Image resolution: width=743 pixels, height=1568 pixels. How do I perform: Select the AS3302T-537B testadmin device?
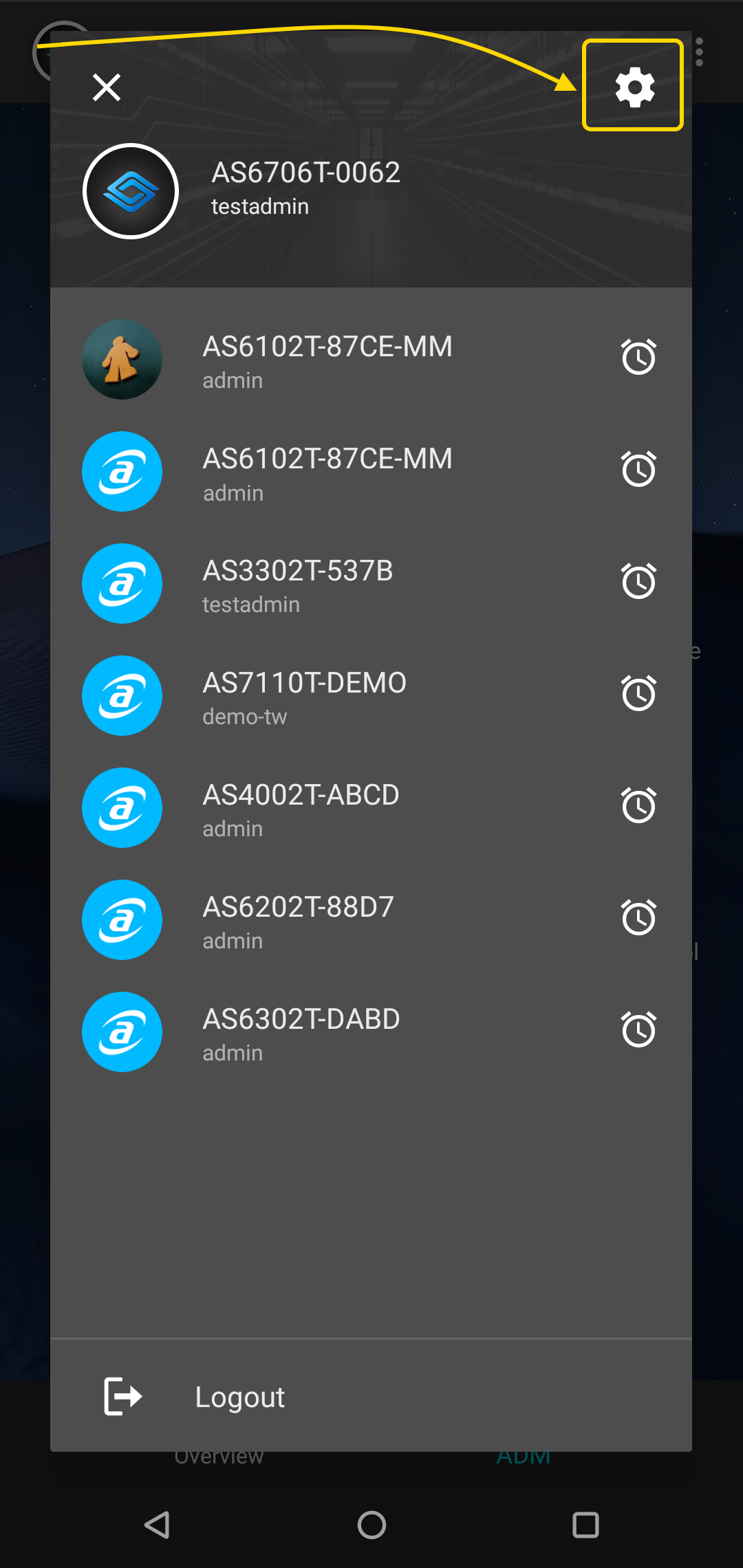pyautogui.click(x=371, y=584)
